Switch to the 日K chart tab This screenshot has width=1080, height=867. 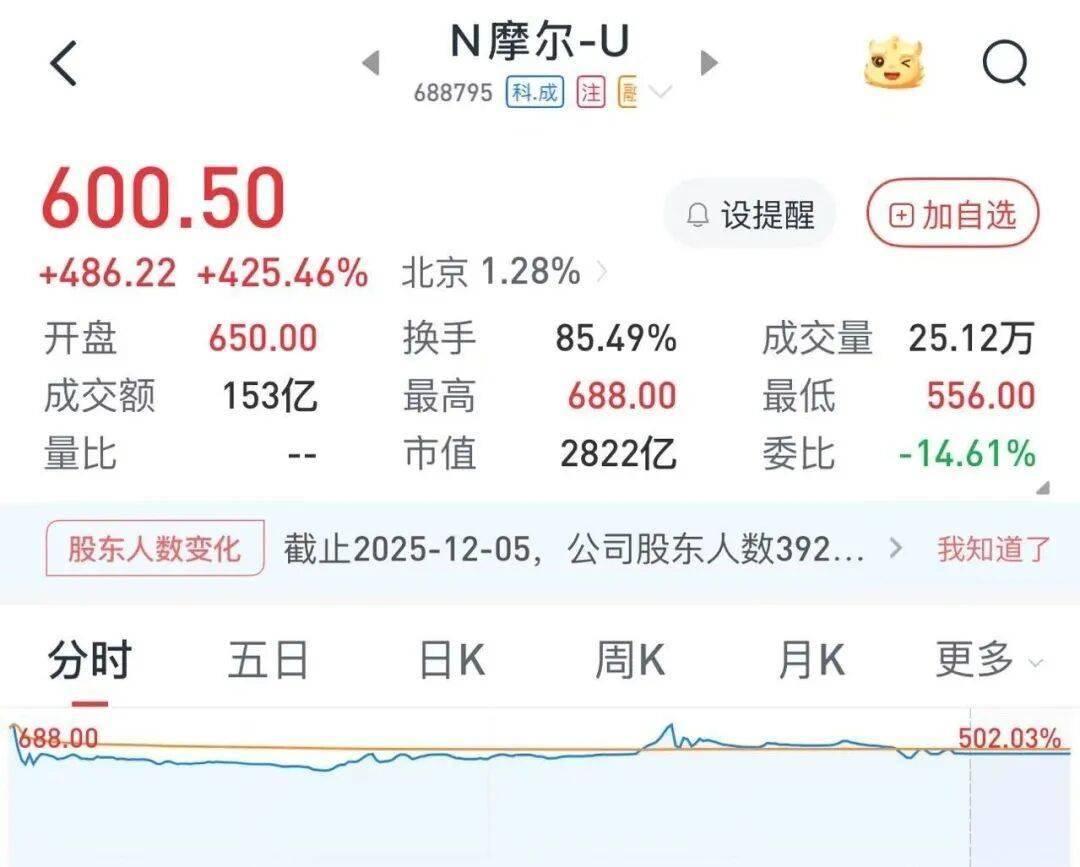click(x=451, y=661)
